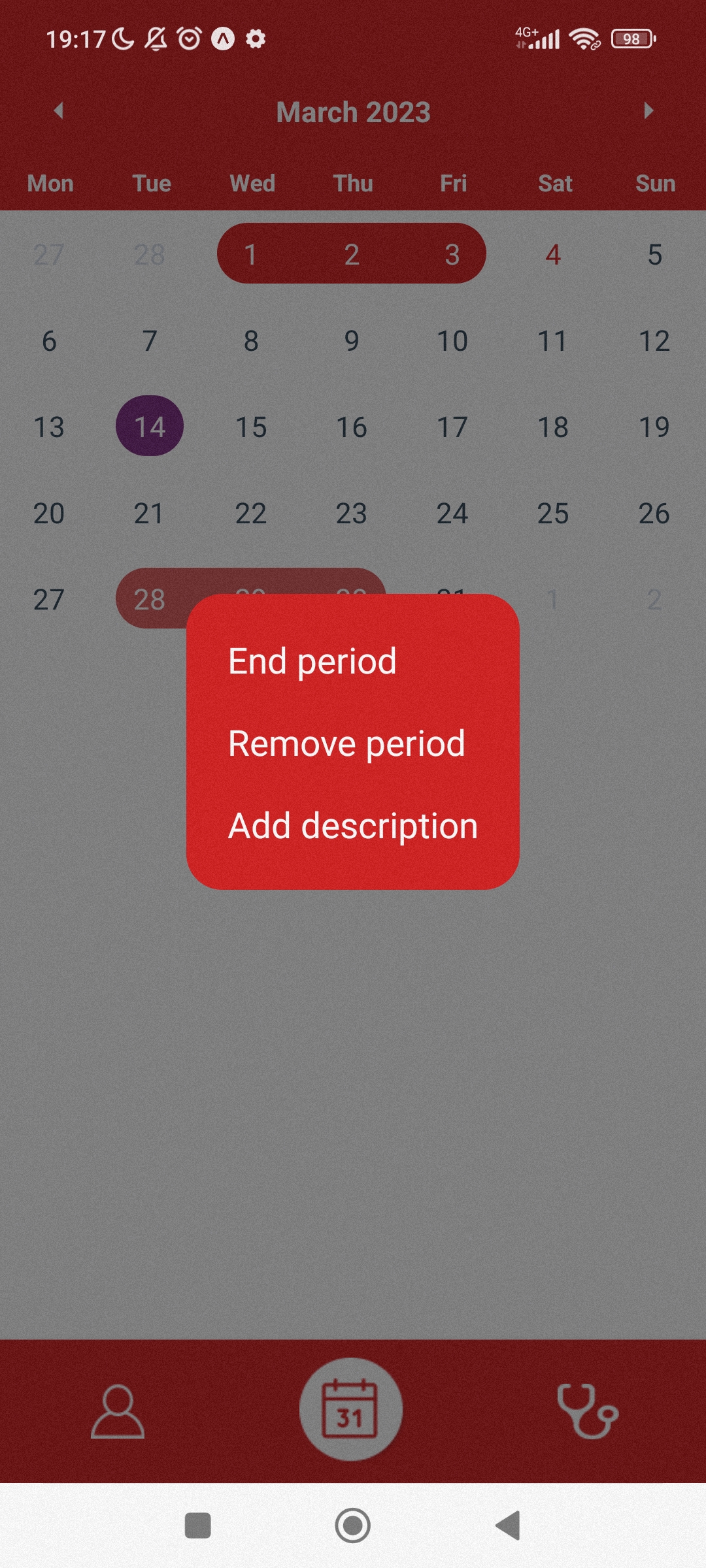
Task: Select the calendar tab icon at bottom
Action: pos(352,1409)
